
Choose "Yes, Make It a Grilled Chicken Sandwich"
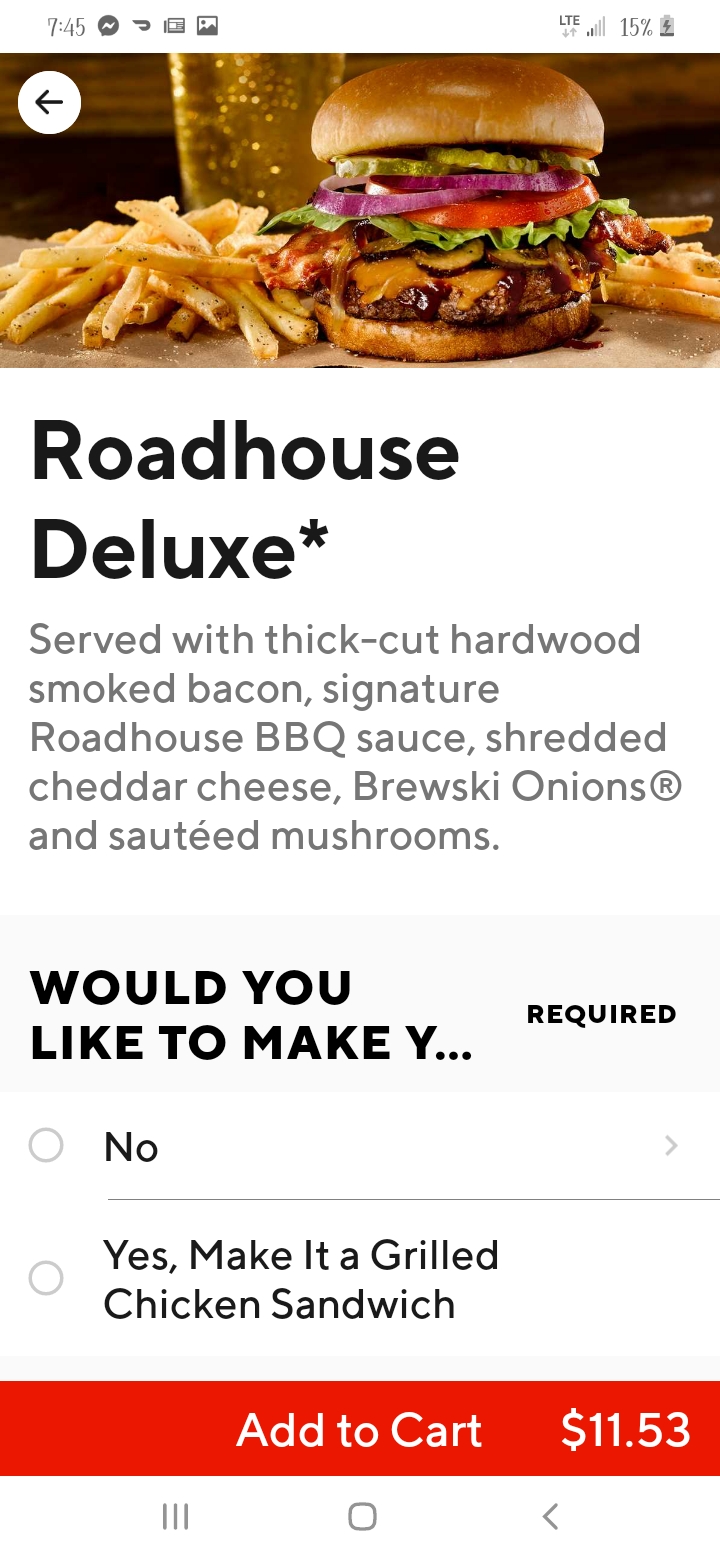[47, 1278]
